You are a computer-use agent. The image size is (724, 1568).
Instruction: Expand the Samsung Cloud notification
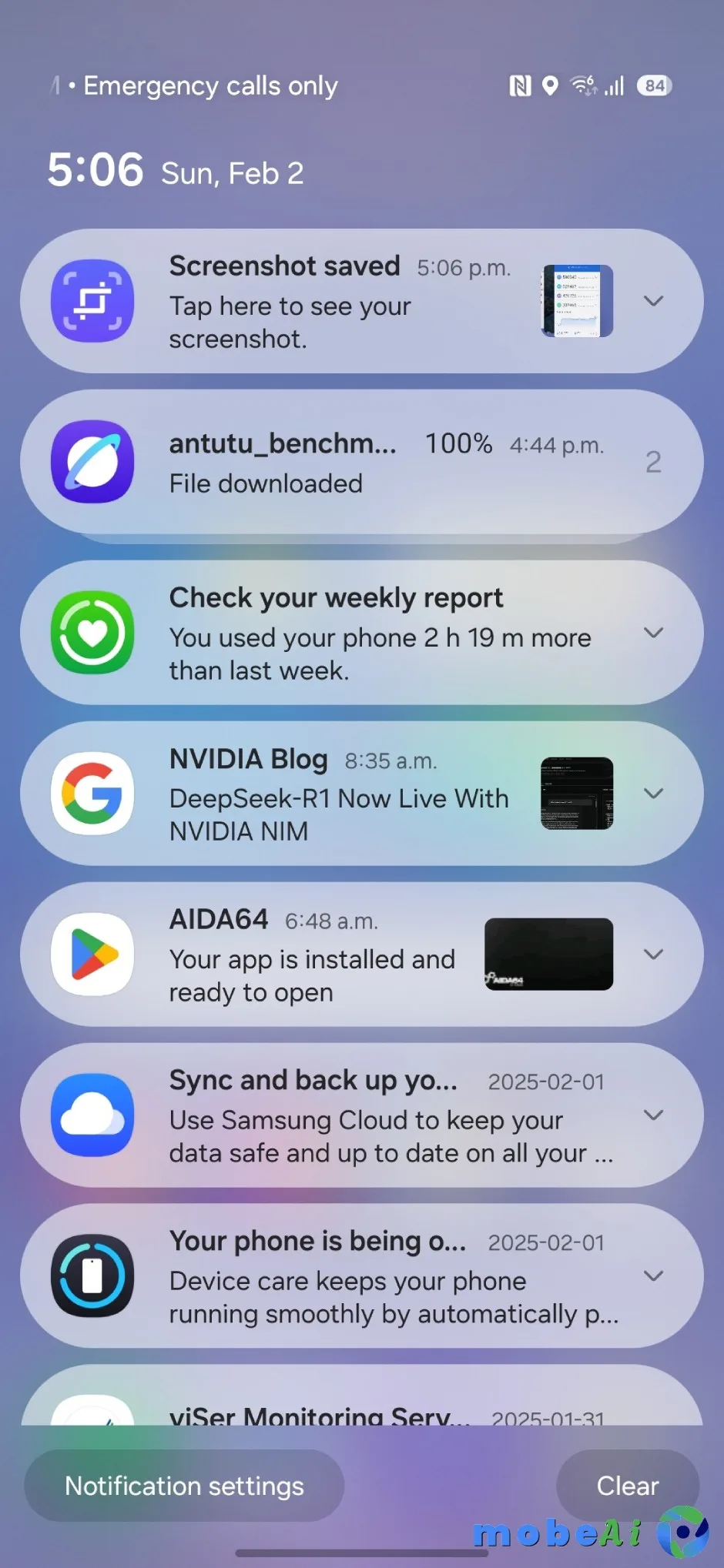click(653, 1115)
